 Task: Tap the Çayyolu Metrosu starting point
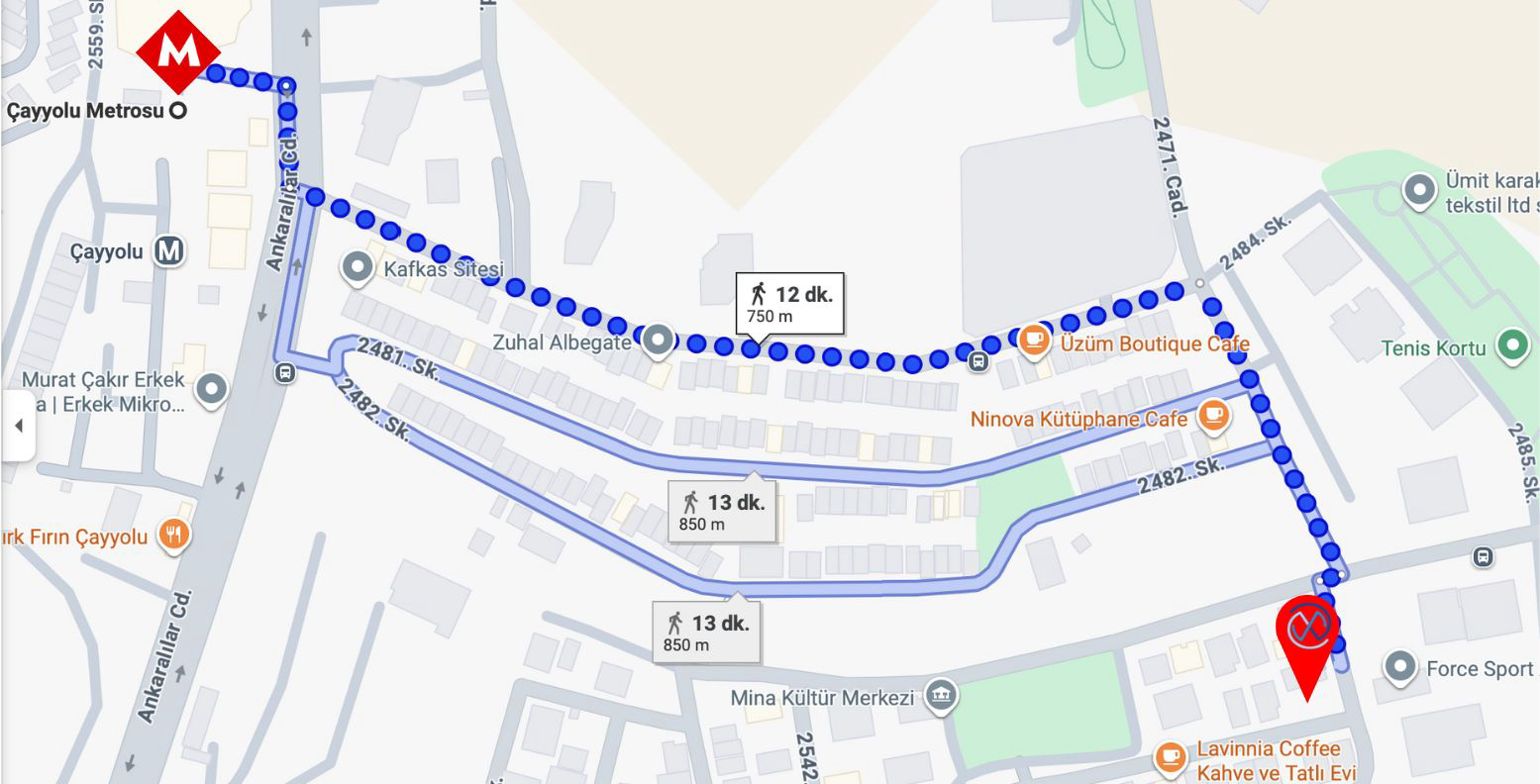(x=177, y=111)
